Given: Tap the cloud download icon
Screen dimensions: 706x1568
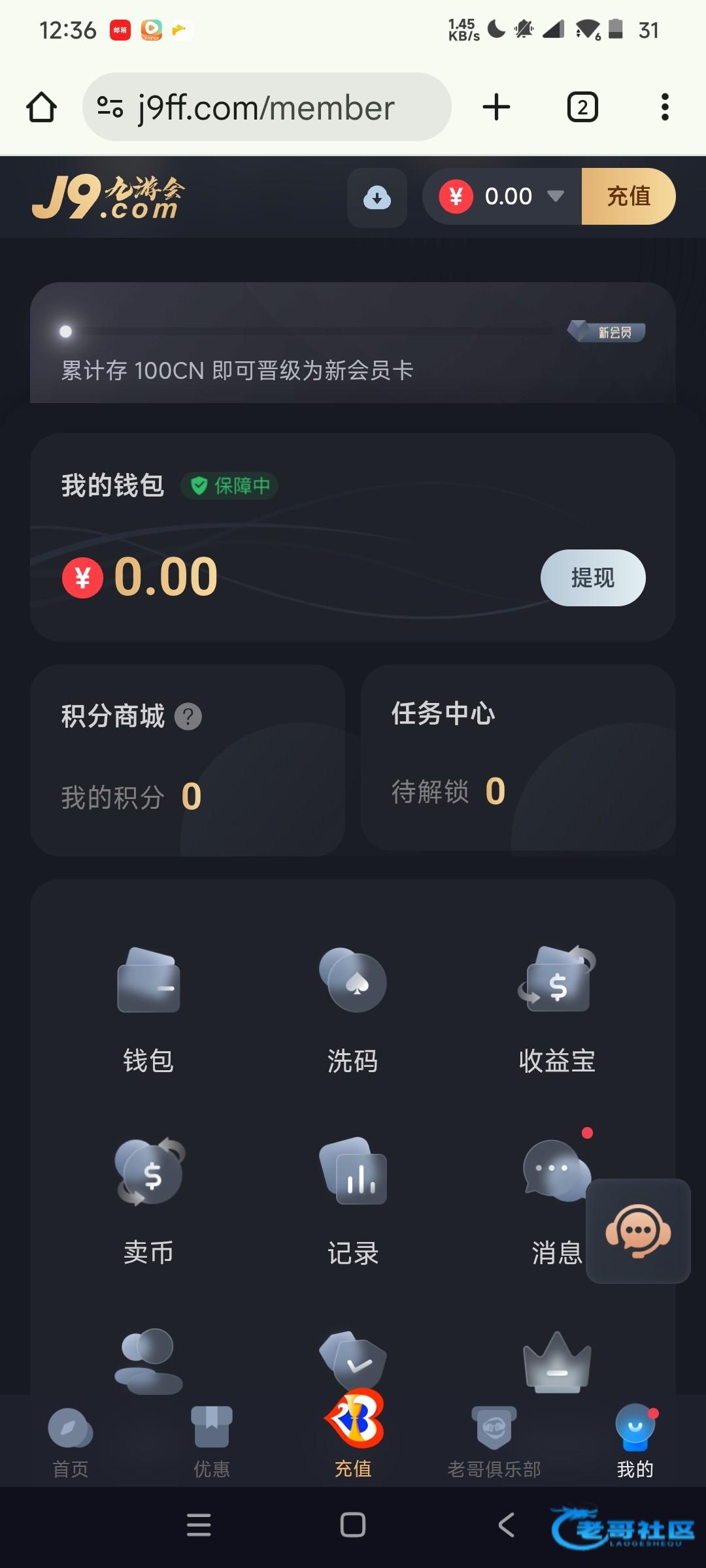Looking at the screenshot, I should pos(377,197).
